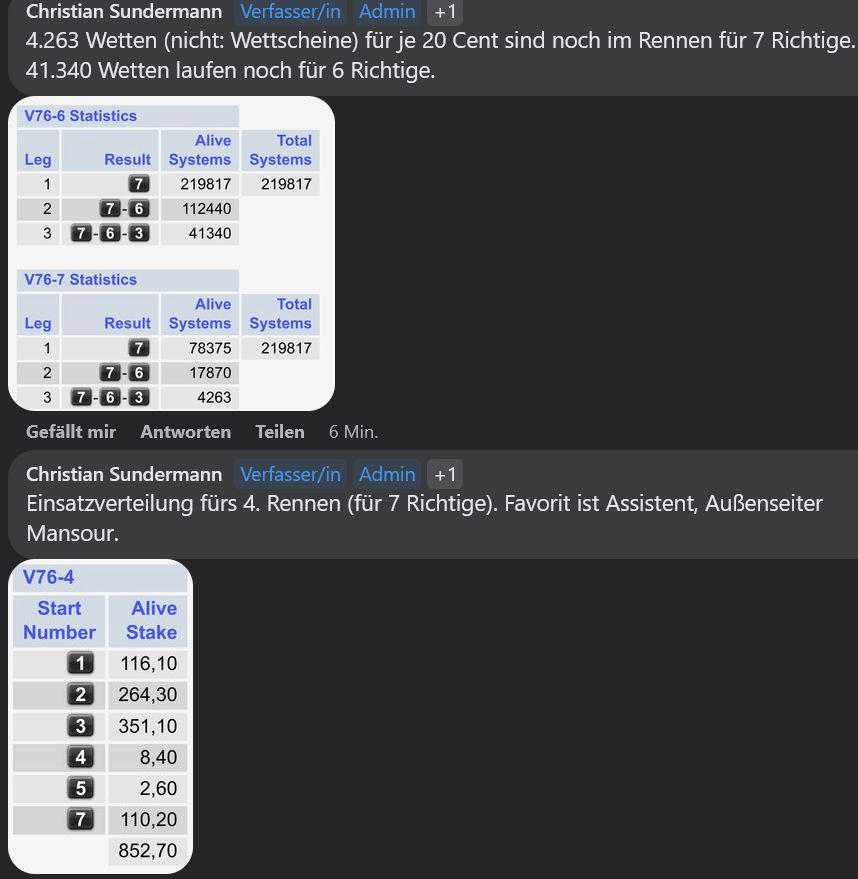Image resolution: width=858 pixels, height=879 pixels.
Task: Reply to the comment via Antworten
Action: point(185,432)
